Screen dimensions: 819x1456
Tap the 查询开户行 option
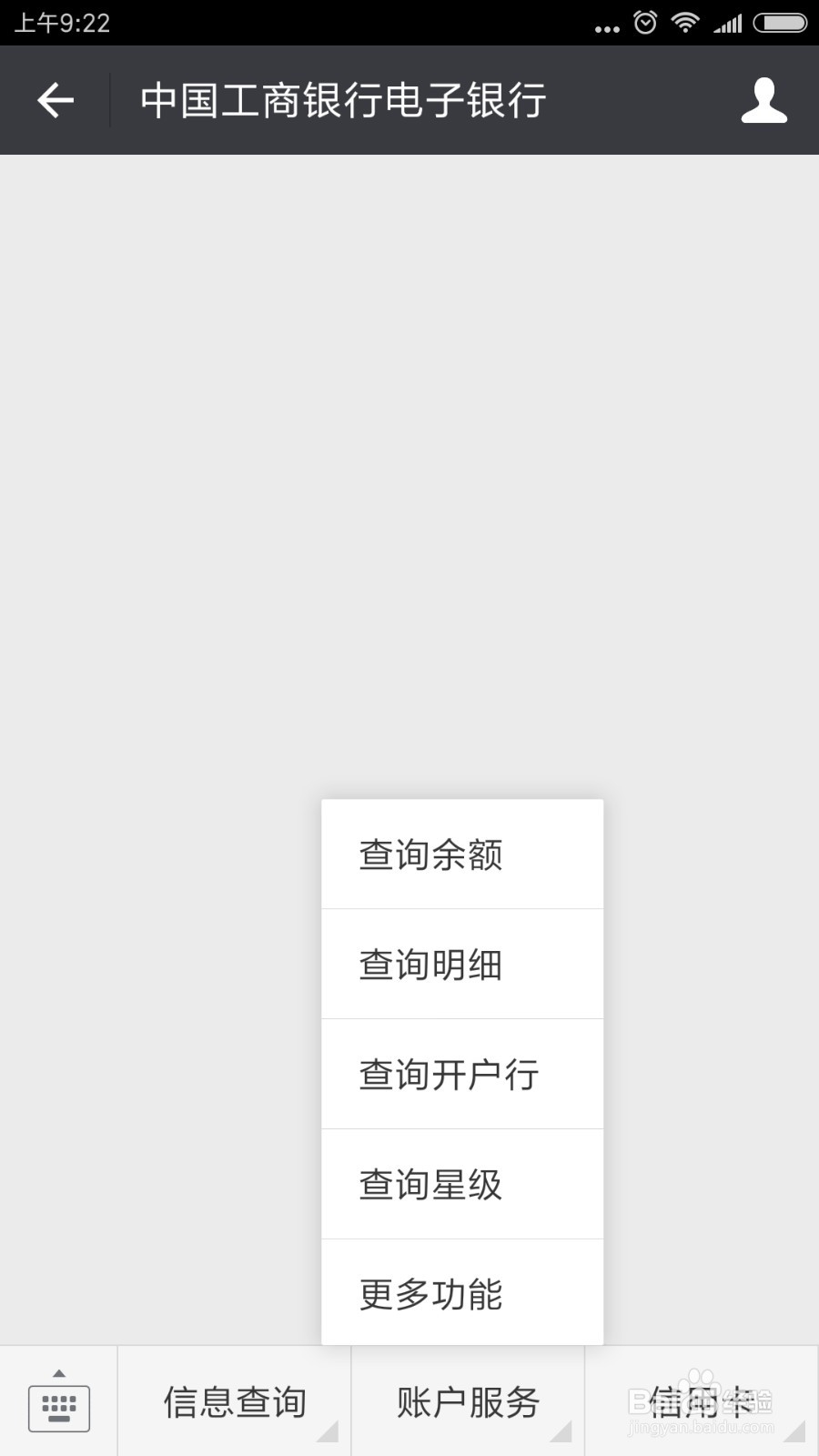point(460,1074)
